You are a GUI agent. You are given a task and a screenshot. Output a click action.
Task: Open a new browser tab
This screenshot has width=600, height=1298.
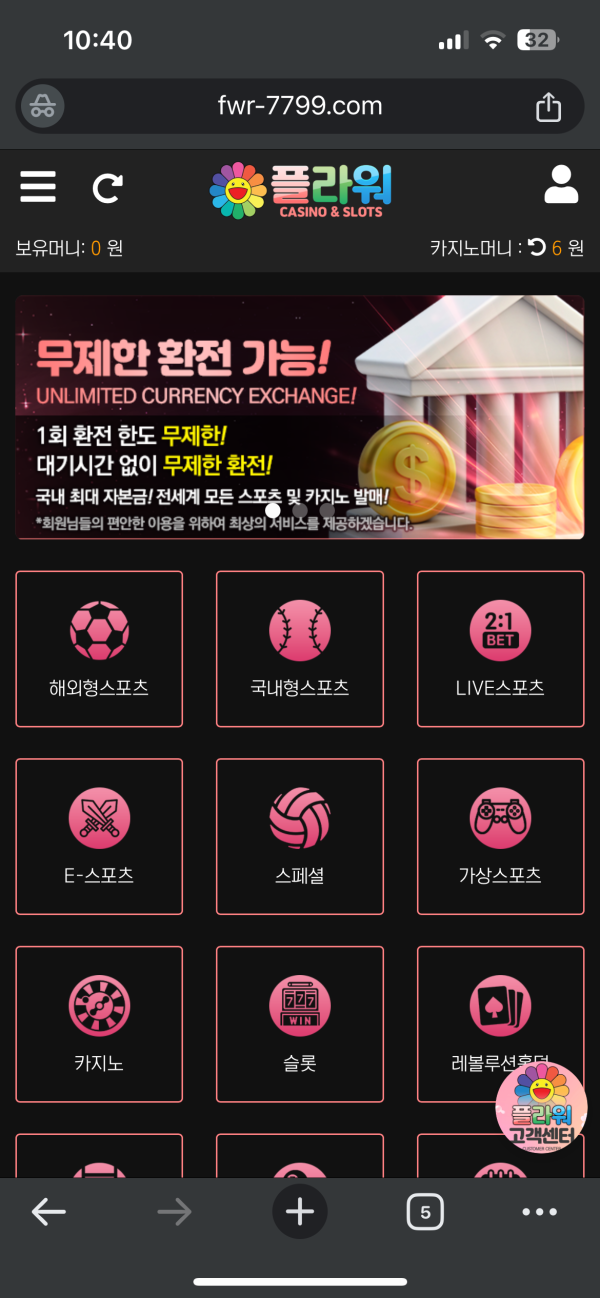300,1212
